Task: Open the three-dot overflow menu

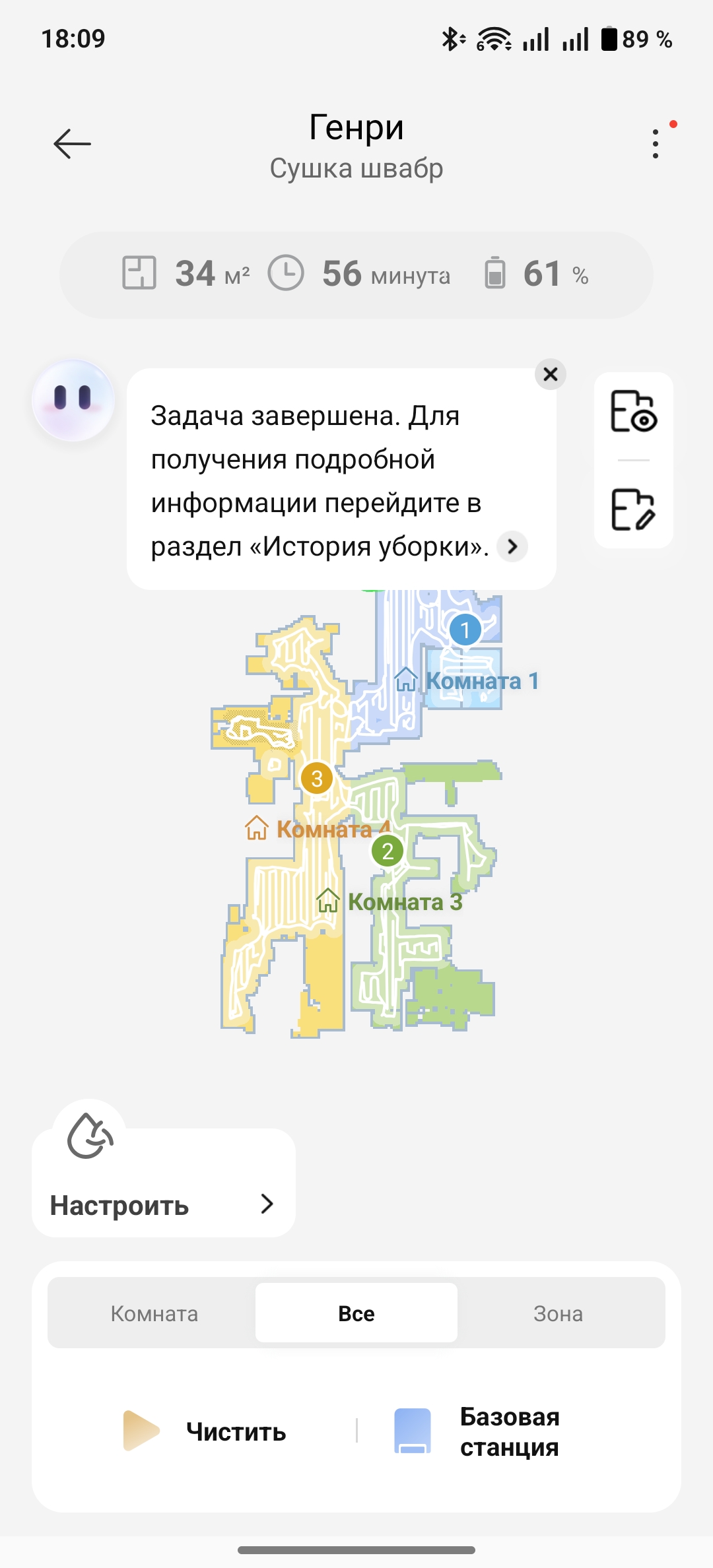Action: (656, 143)
